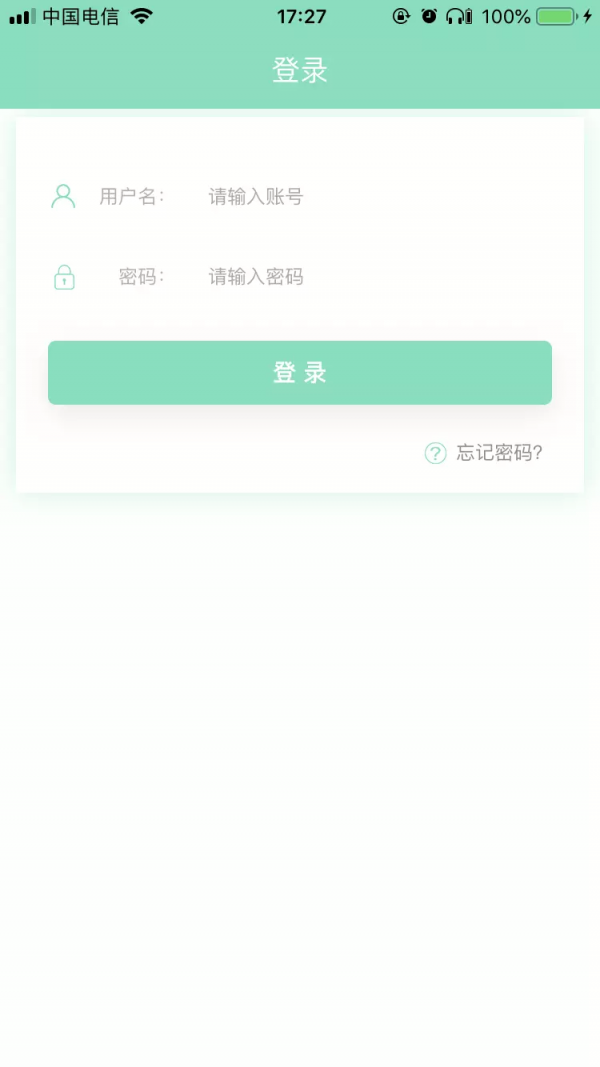Image resolution: width=600 pixels, height=1067 pixels.
Task: Tap the username field 请输入账号
Action: [x=378, y=197]
